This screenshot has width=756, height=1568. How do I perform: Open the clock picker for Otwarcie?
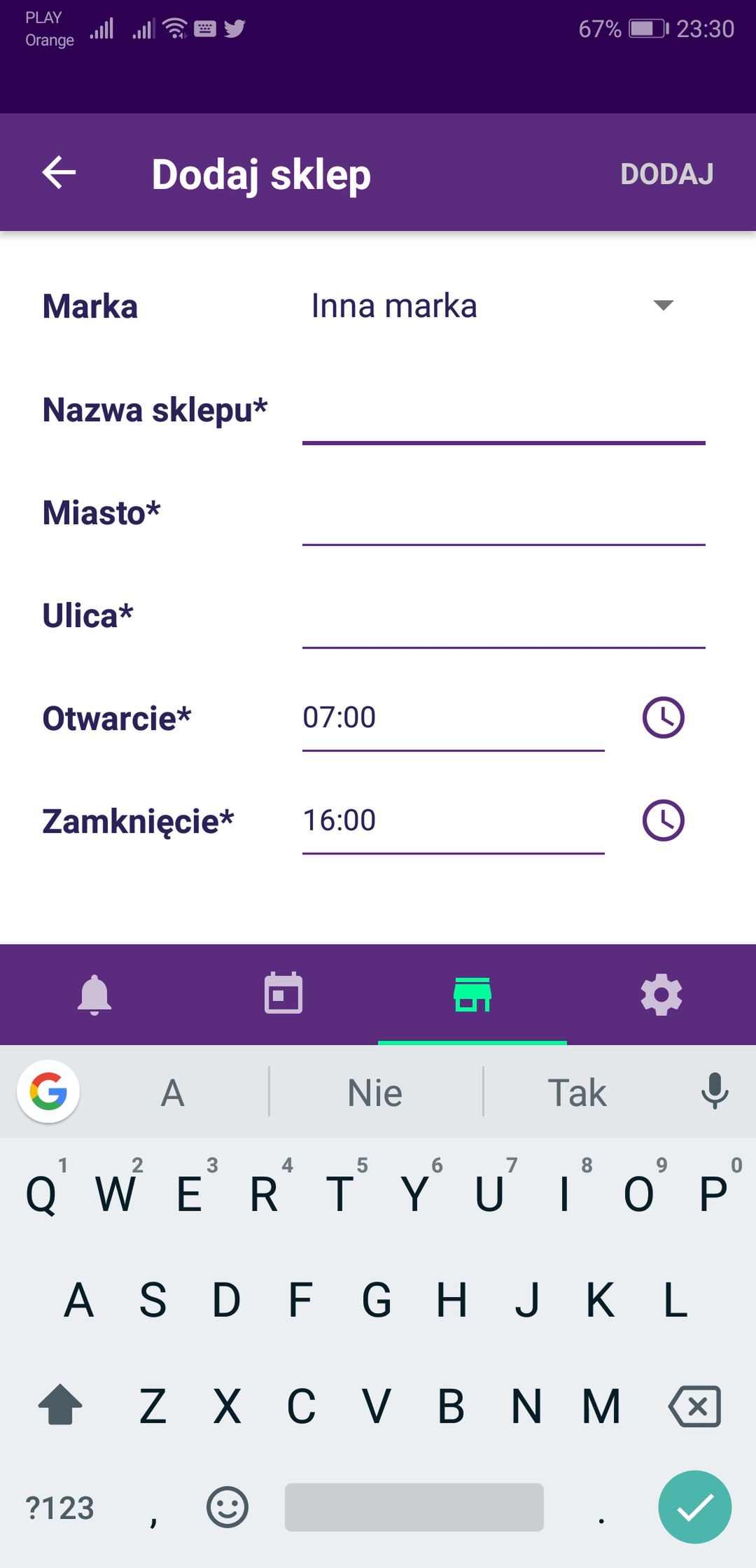(663, 717)
